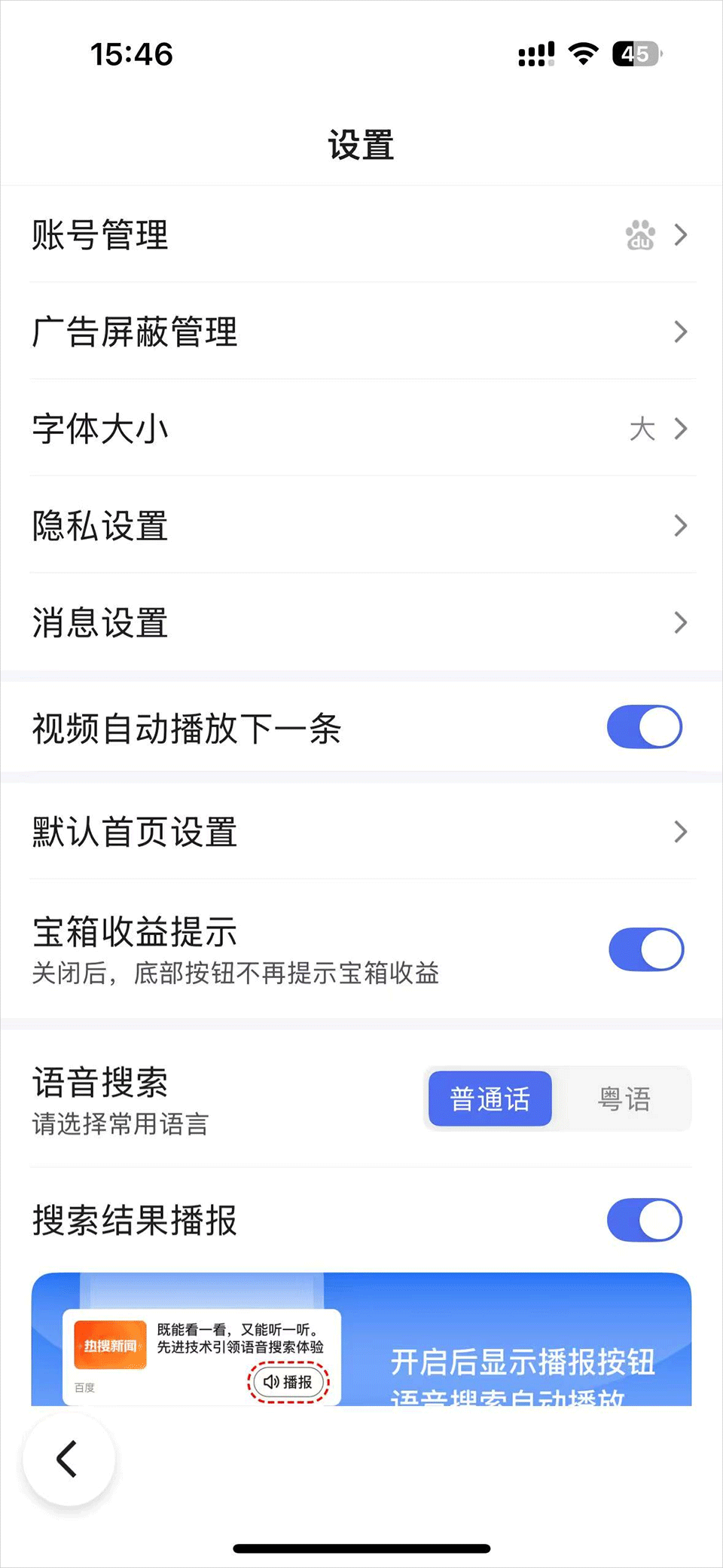Open 字体大小 font size setting

361,429
